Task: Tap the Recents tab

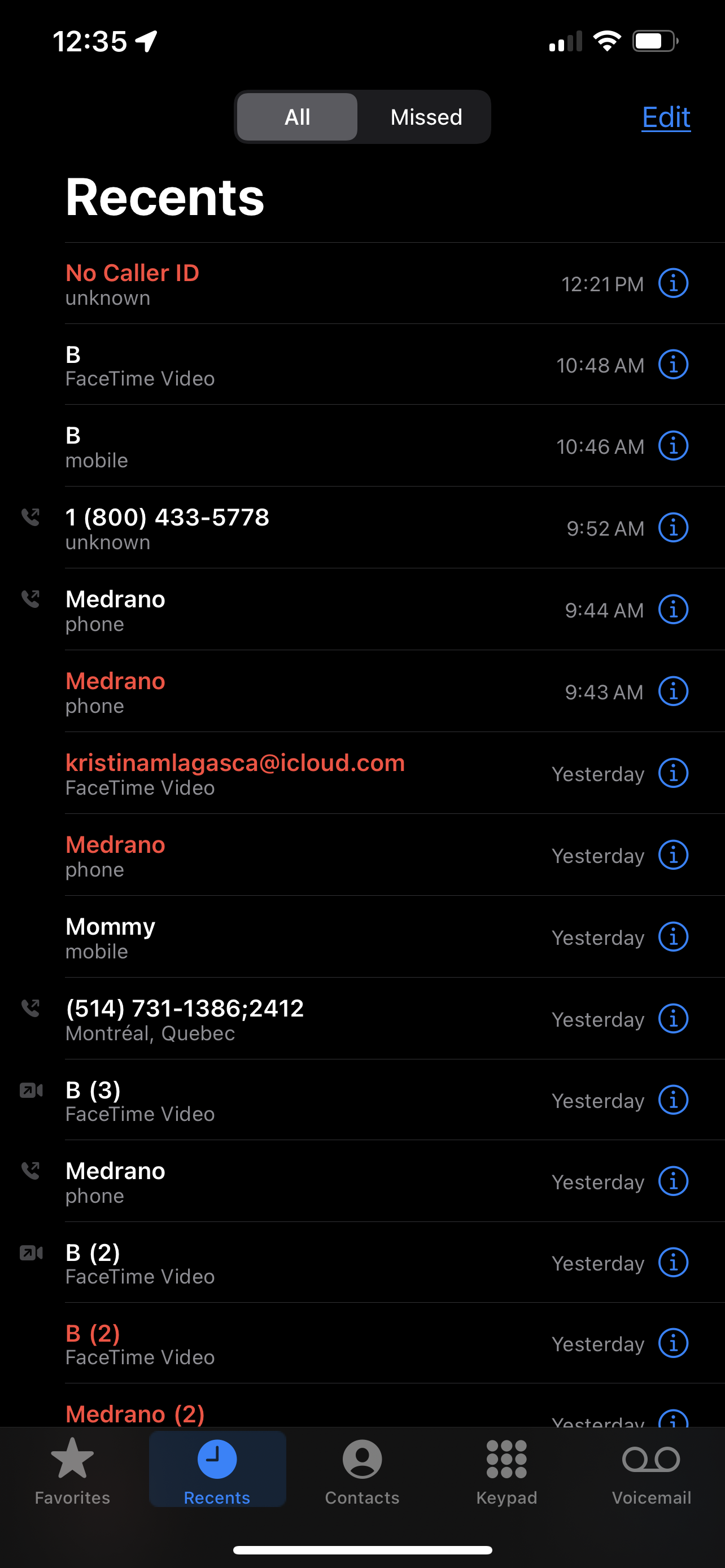Action: click(217, 1470)
